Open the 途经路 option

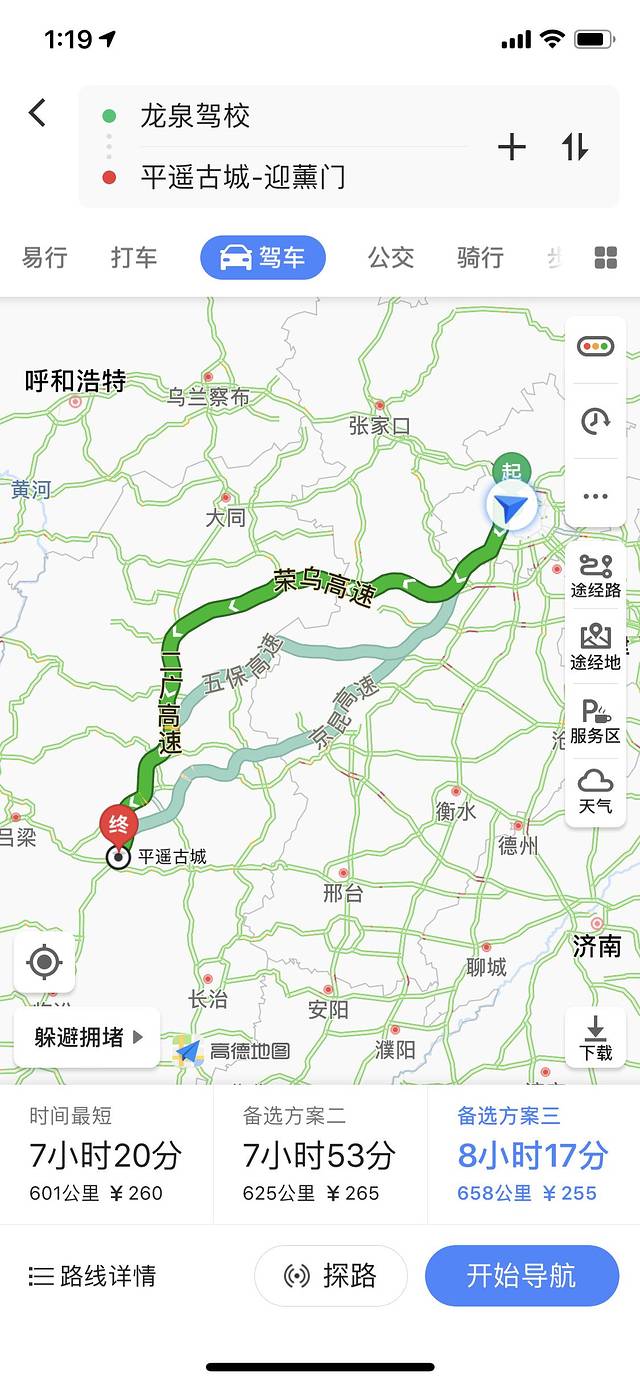click(x=595, y=575)
